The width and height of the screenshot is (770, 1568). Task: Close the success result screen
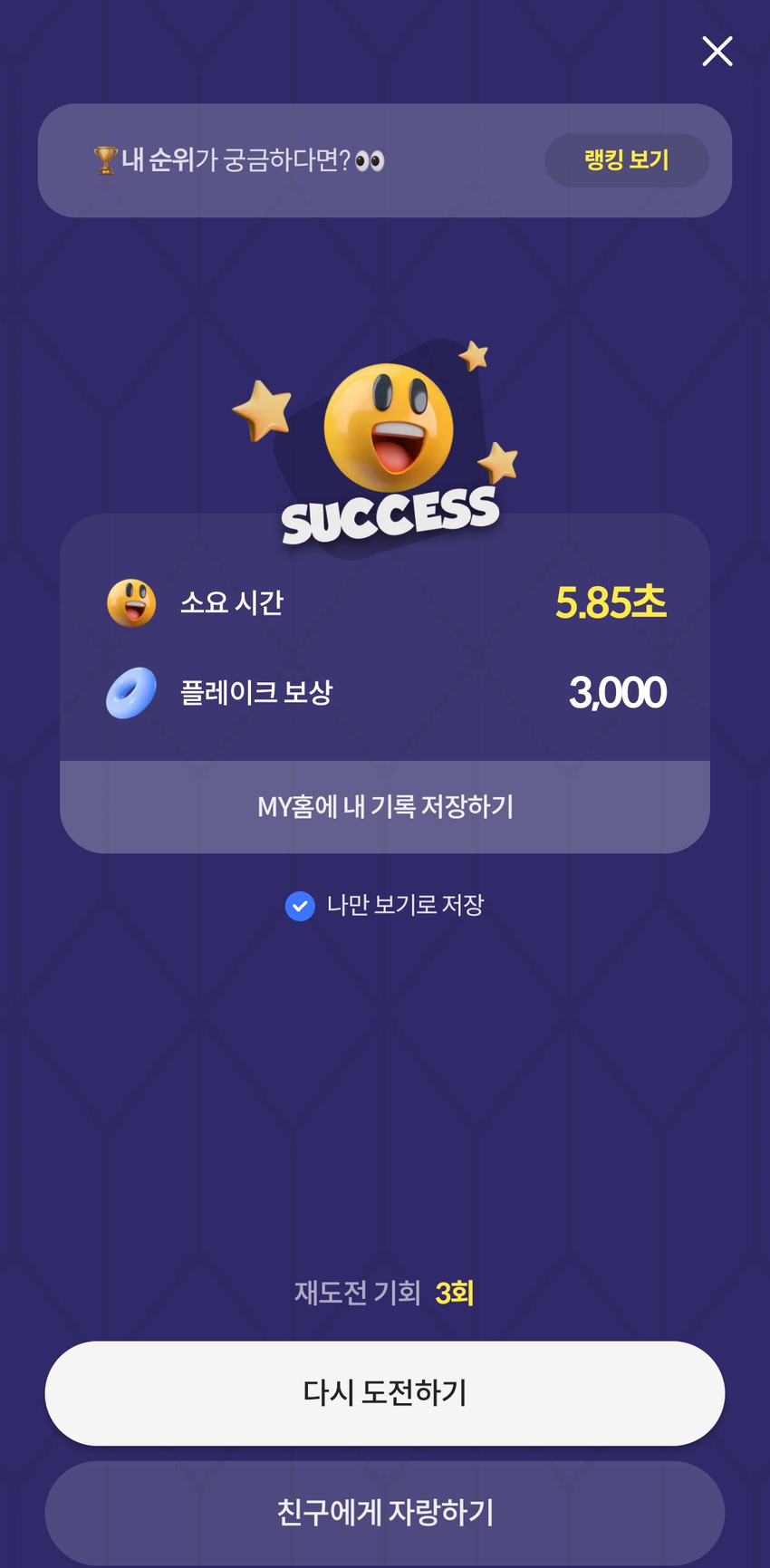coord(717,52)
